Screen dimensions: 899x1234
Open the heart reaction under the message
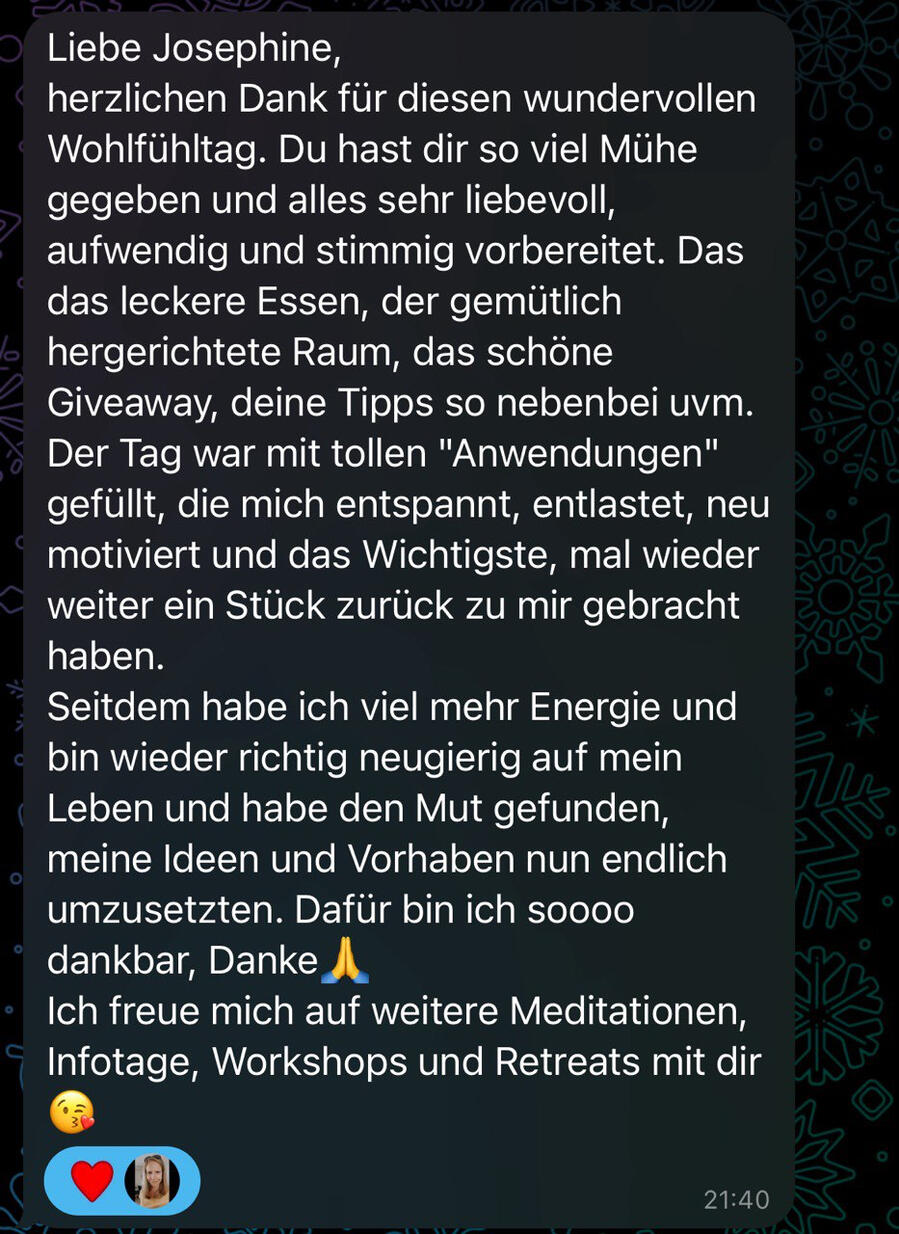pos(93,1181)
